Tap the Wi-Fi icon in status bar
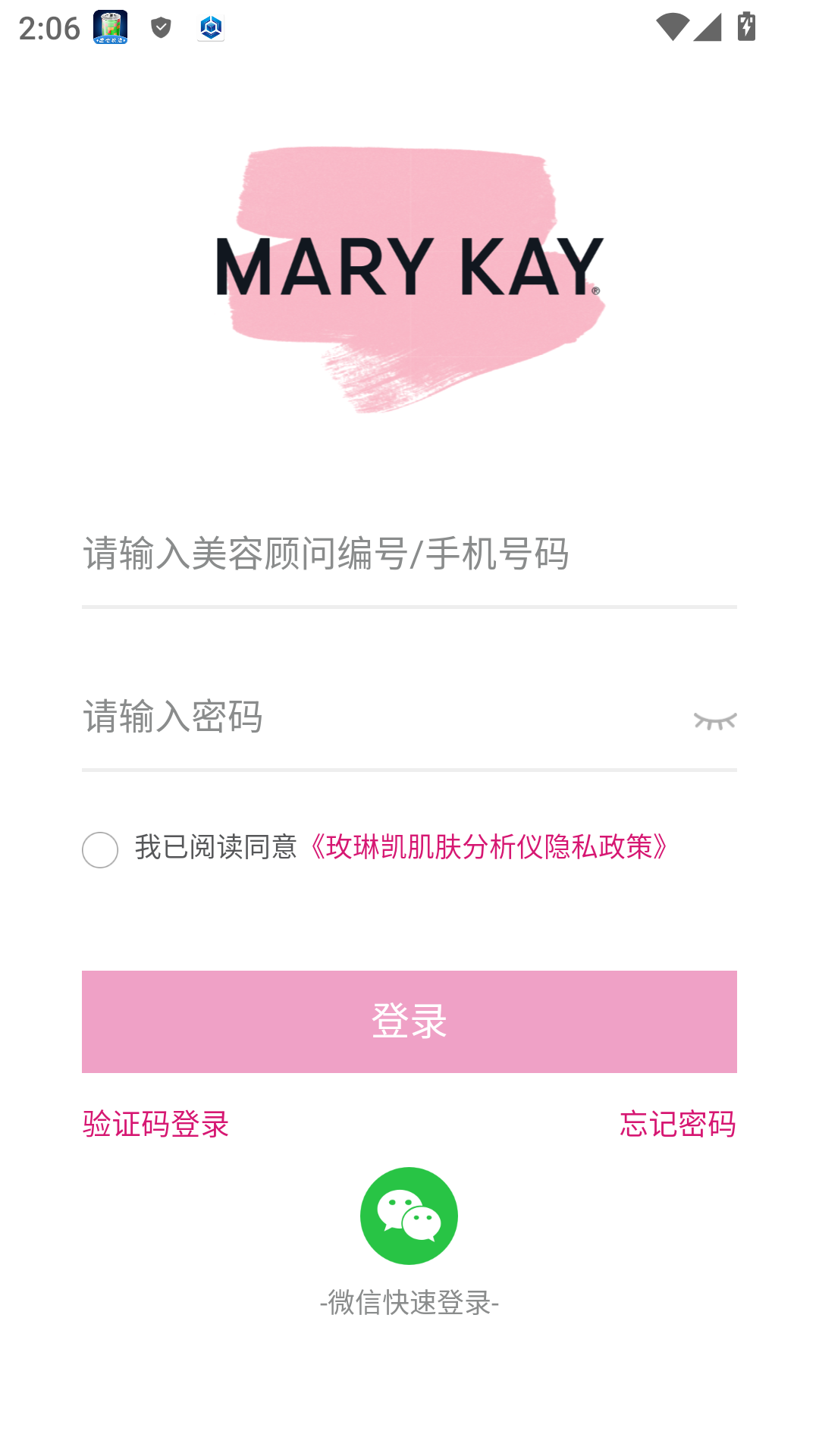819x1456 pixels. [x=672, y=25]
